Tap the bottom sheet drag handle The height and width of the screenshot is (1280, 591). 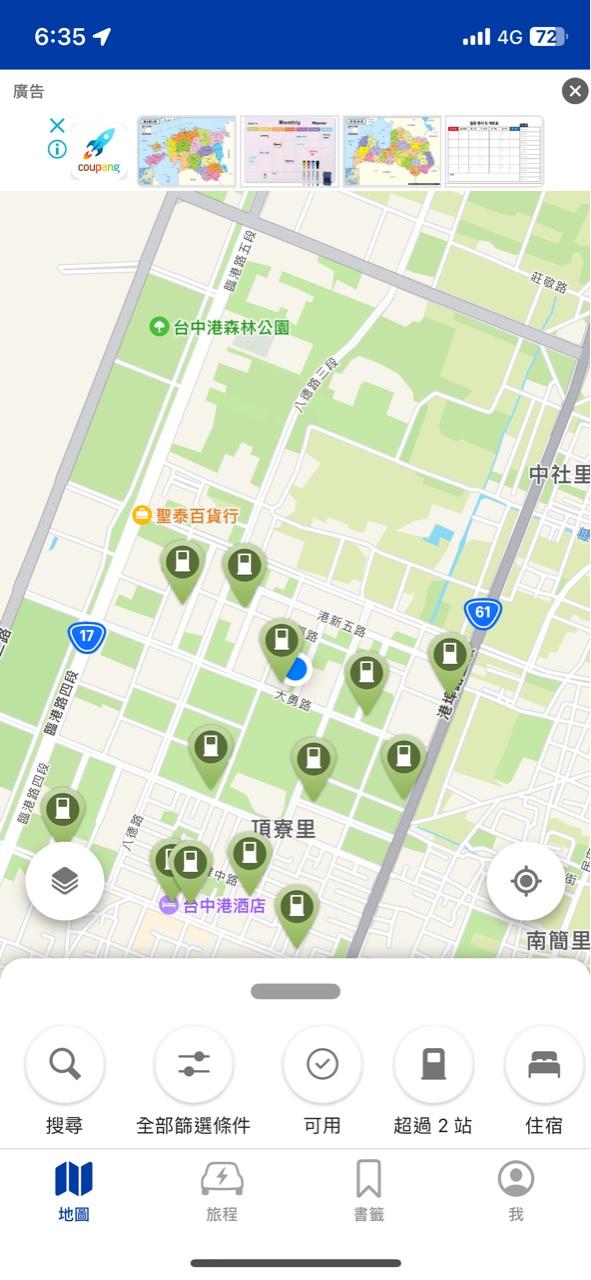[x=295, y=991]
